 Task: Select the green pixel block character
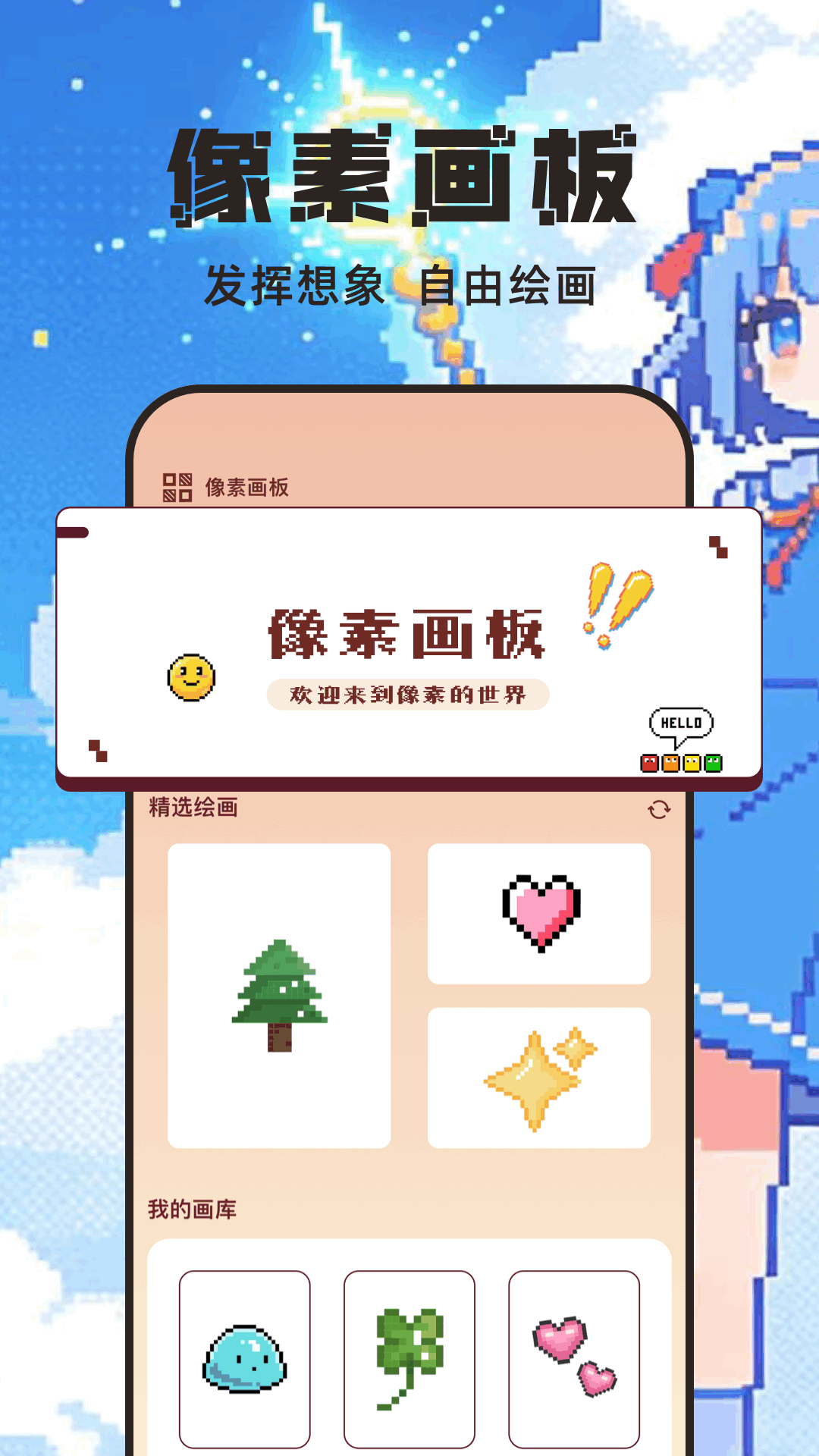(x=714, y=762)
